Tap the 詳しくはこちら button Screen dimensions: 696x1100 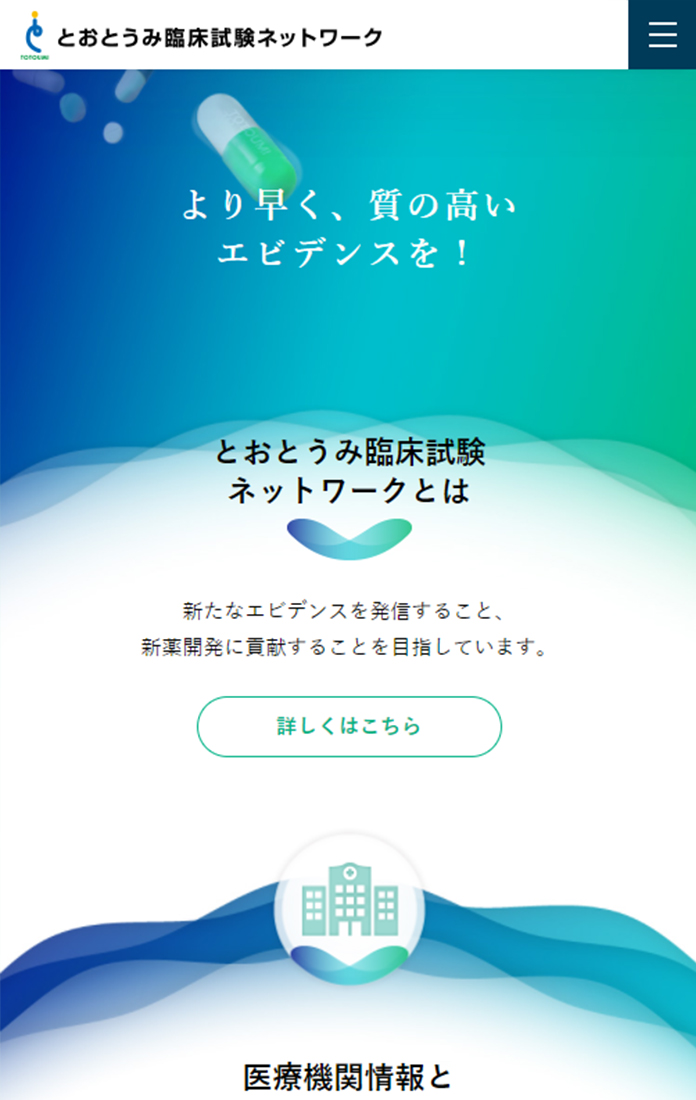coord(349,727)
